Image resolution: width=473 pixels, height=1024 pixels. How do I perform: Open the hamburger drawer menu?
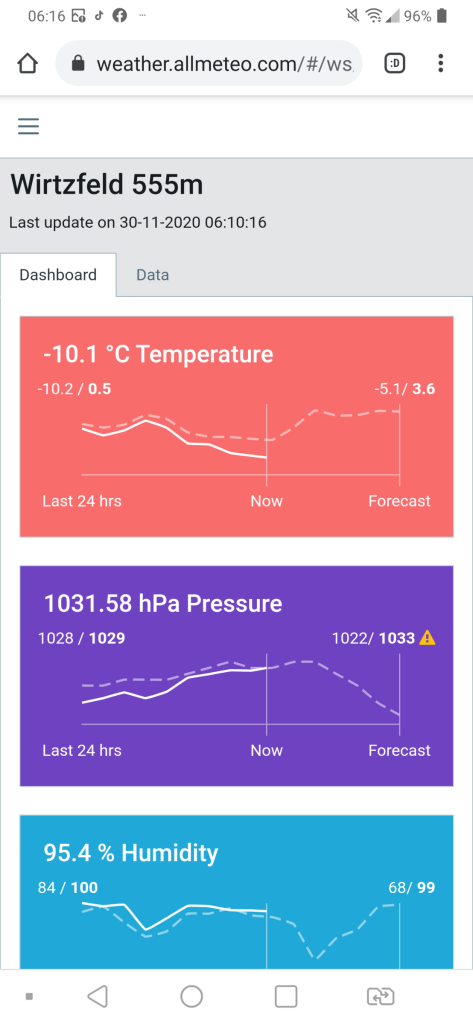[x=29, y=126]
